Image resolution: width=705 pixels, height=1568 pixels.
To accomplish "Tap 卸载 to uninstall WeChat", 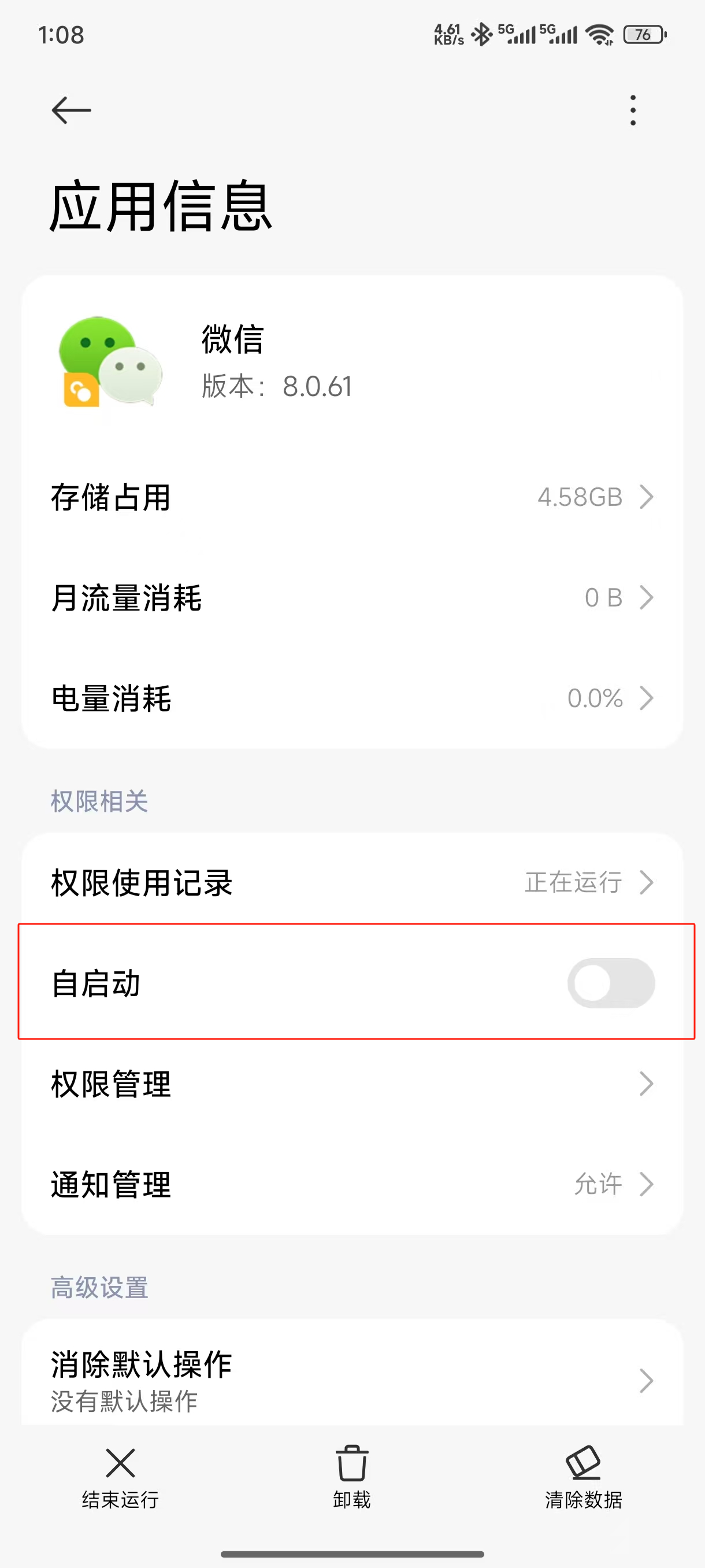I will click(351, 1477).
